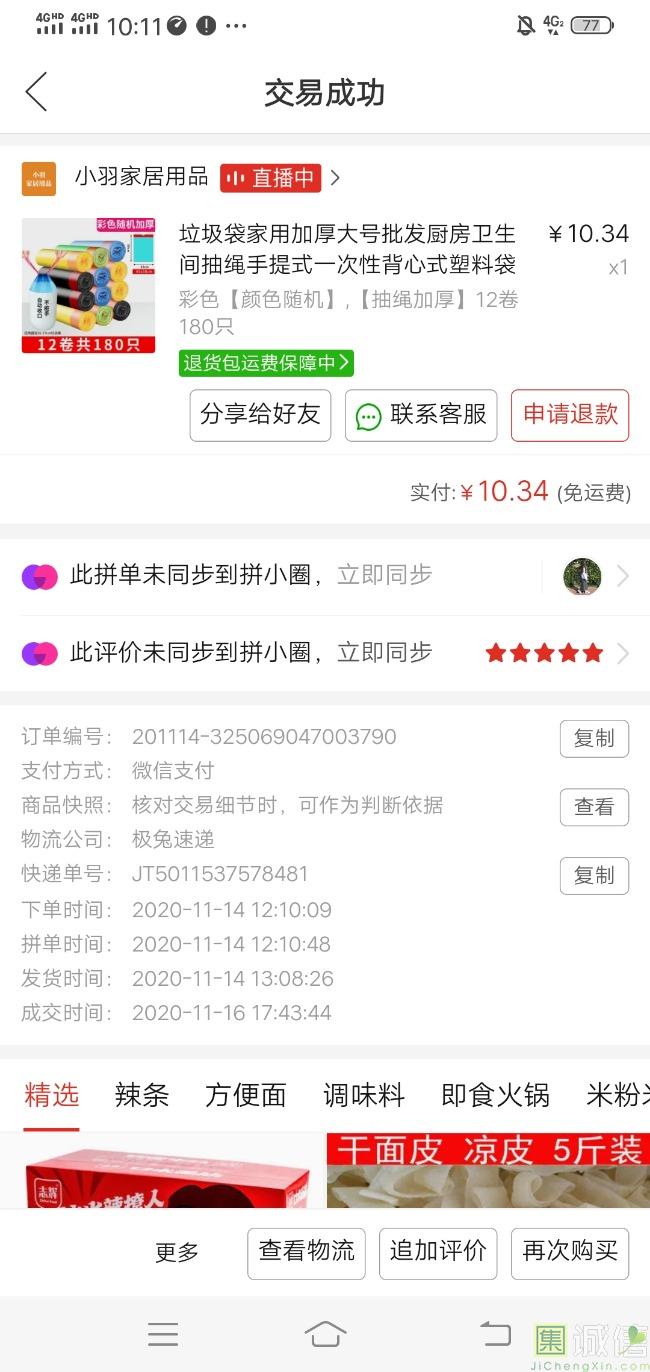Copy the order number 订单编号

pos(594,739)
